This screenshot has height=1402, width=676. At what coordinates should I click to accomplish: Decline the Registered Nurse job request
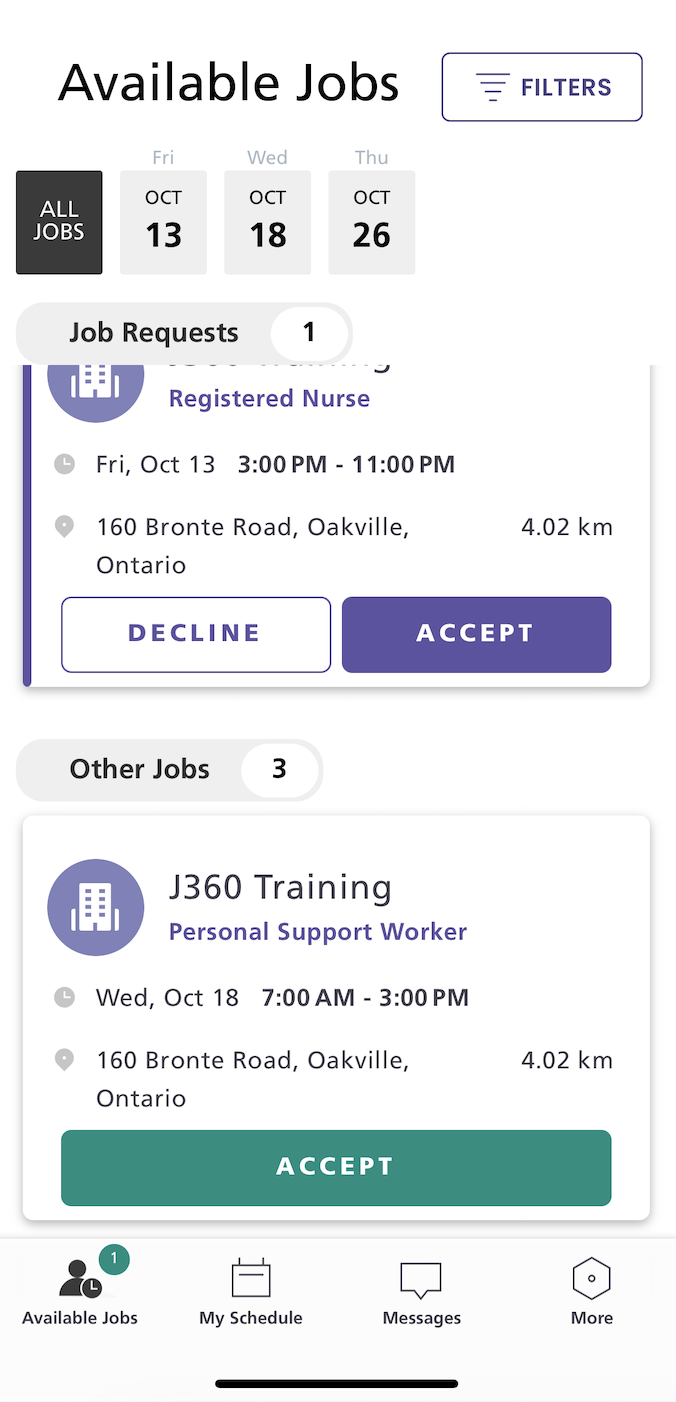[196, 634]
